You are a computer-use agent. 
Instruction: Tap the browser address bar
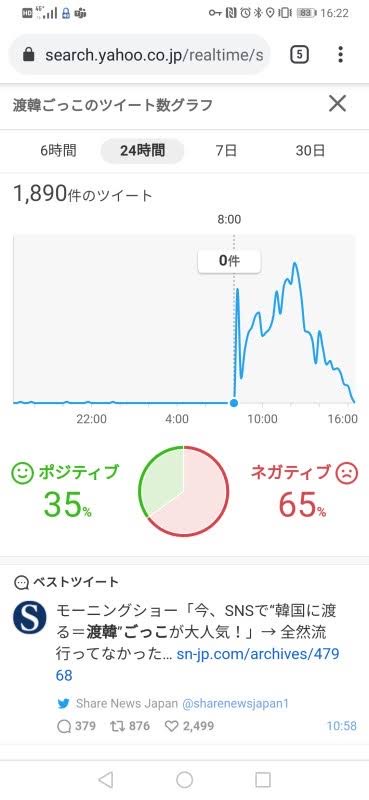click(x=140, y=55)
